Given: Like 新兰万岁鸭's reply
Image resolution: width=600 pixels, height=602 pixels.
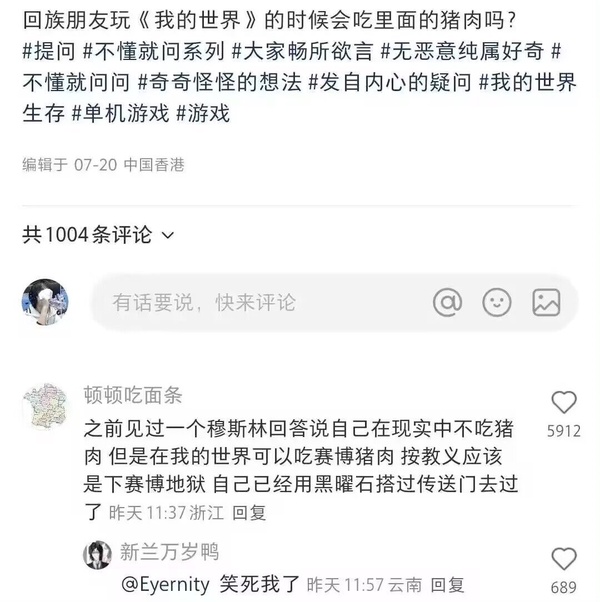Looking at the screenshot, I should pos(564,558).
